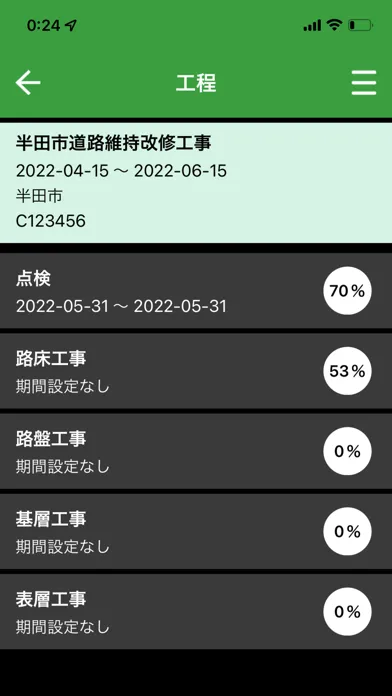Open the 路盤工事 process row
This screenshot has width=392, height=696.
tap(196, 451)
